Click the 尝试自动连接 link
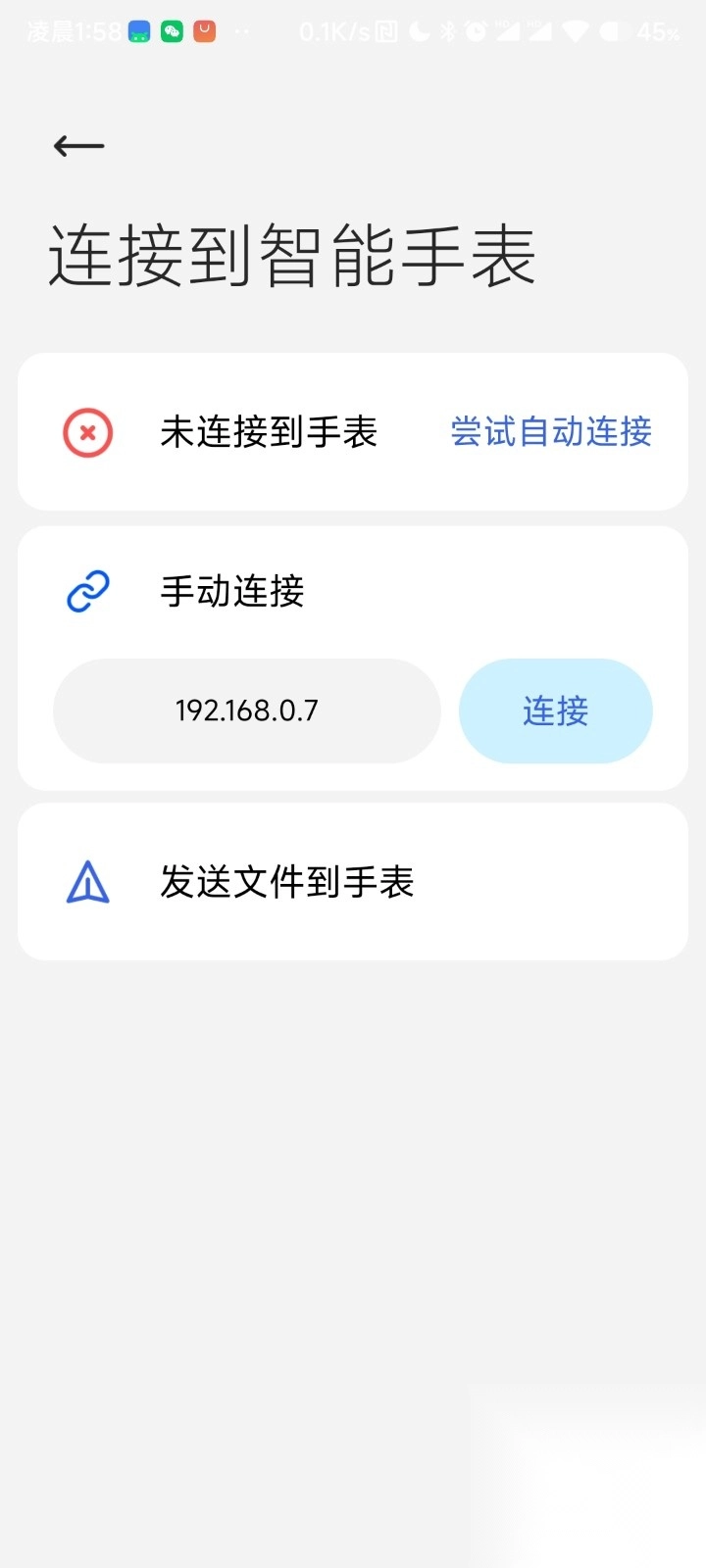Viewport: 706px width, 1568px height. (x=550, y=432)
